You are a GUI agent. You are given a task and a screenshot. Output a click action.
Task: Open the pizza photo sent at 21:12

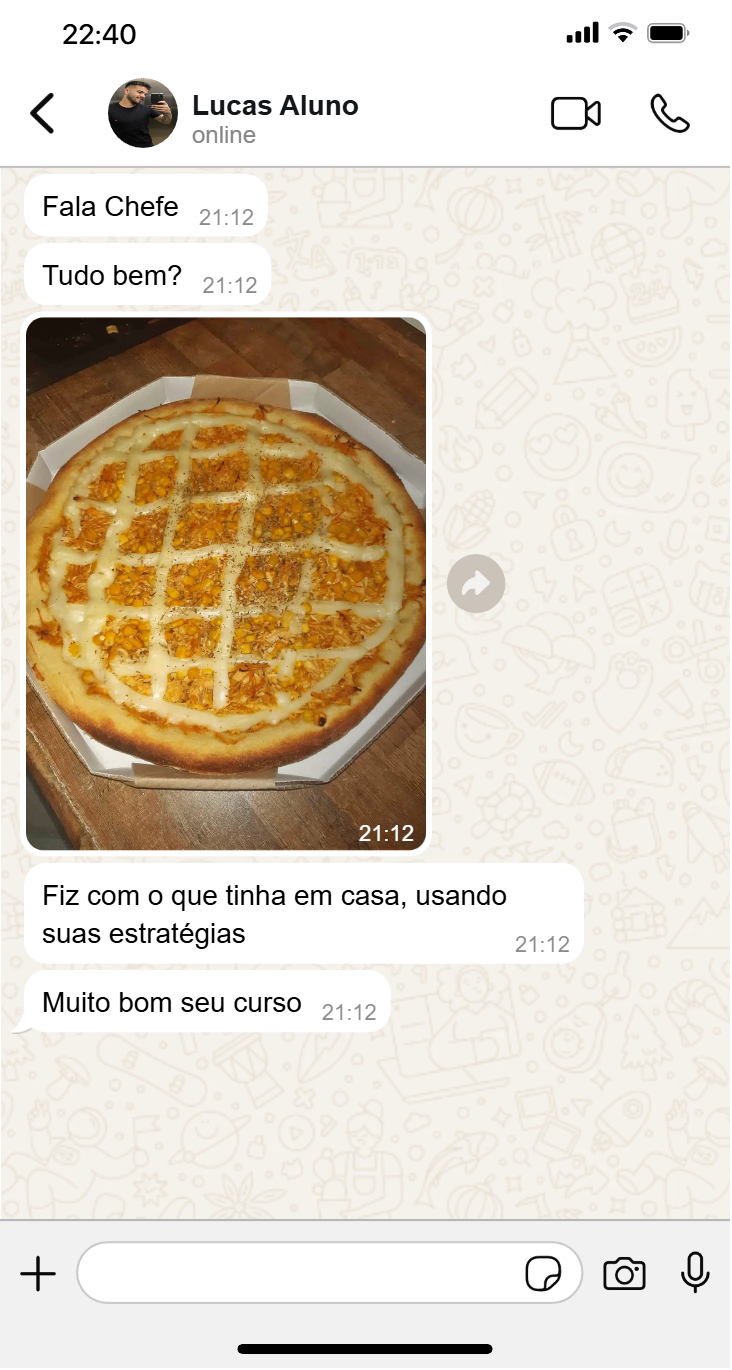click(226, 584)
